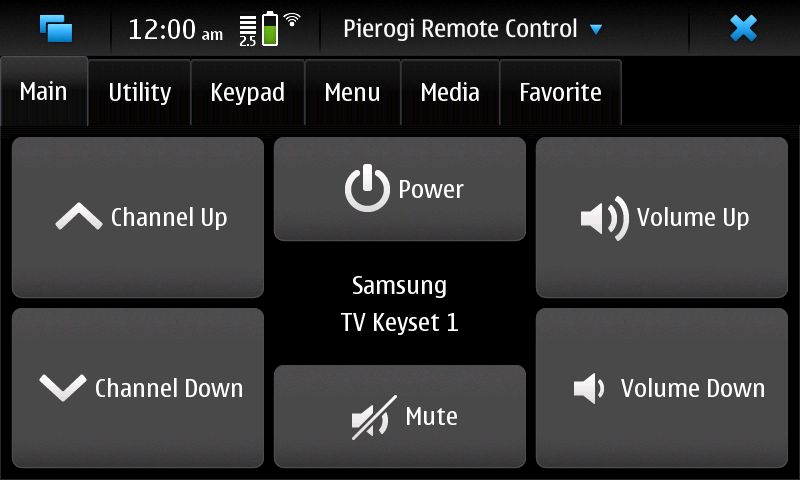Select the Main tab
The width and height of the screenshot is (800, 480).
pos(44,92)
